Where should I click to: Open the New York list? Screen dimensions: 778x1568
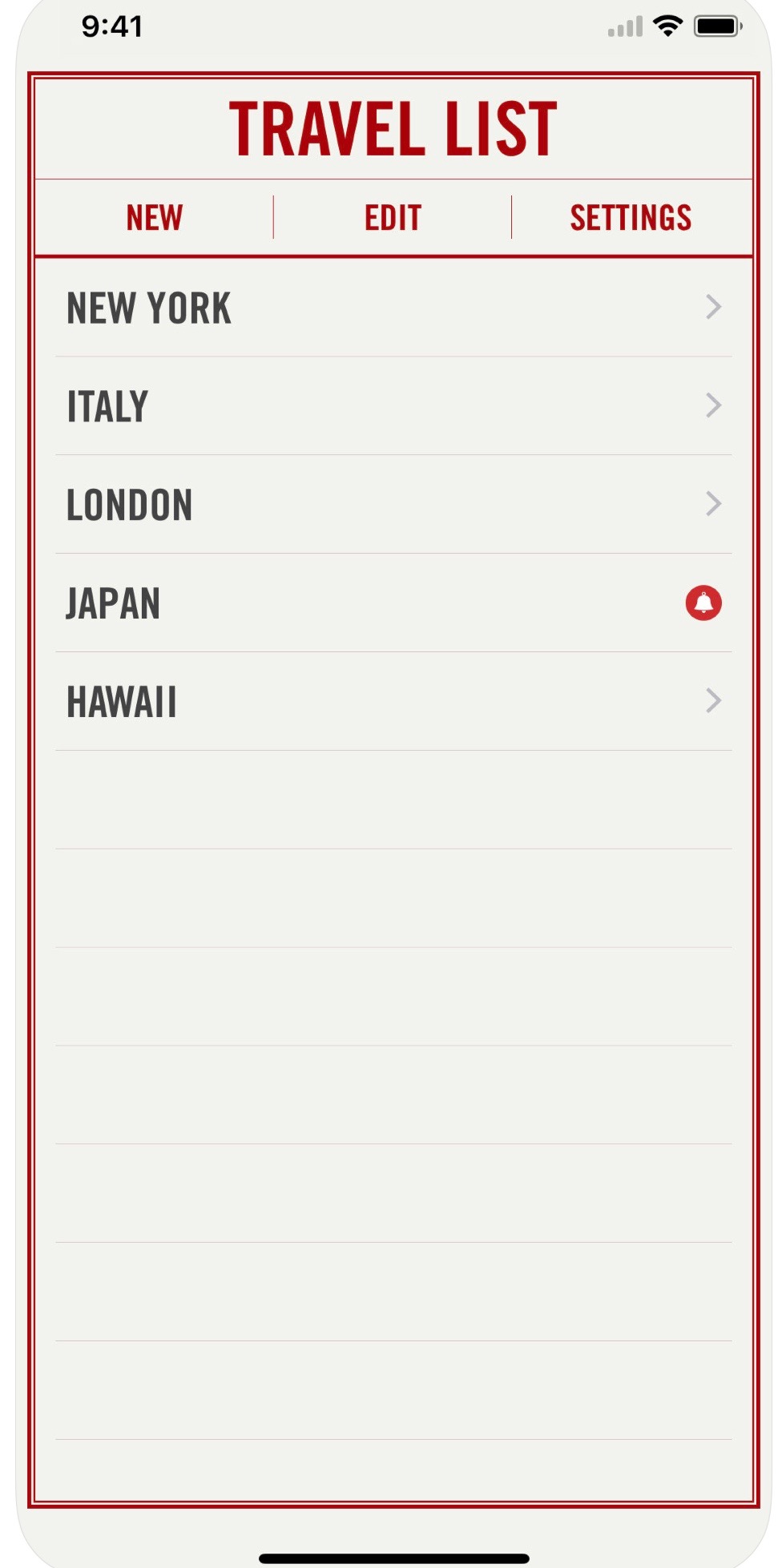coord(393,308)
